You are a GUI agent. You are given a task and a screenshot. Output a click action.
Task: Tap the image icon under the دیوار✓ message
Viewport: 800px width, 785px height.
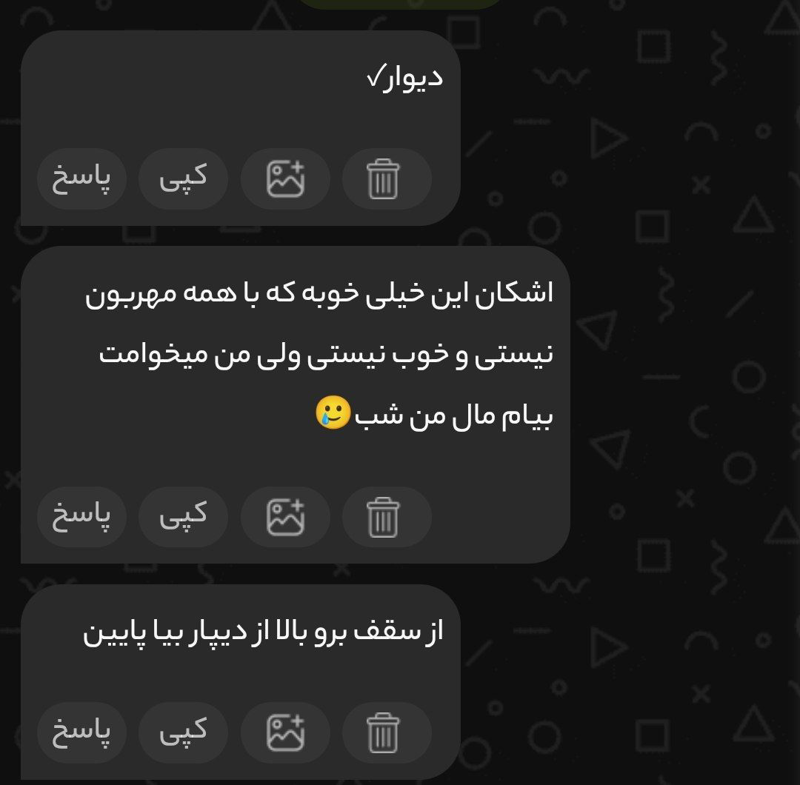coord(285,180)
